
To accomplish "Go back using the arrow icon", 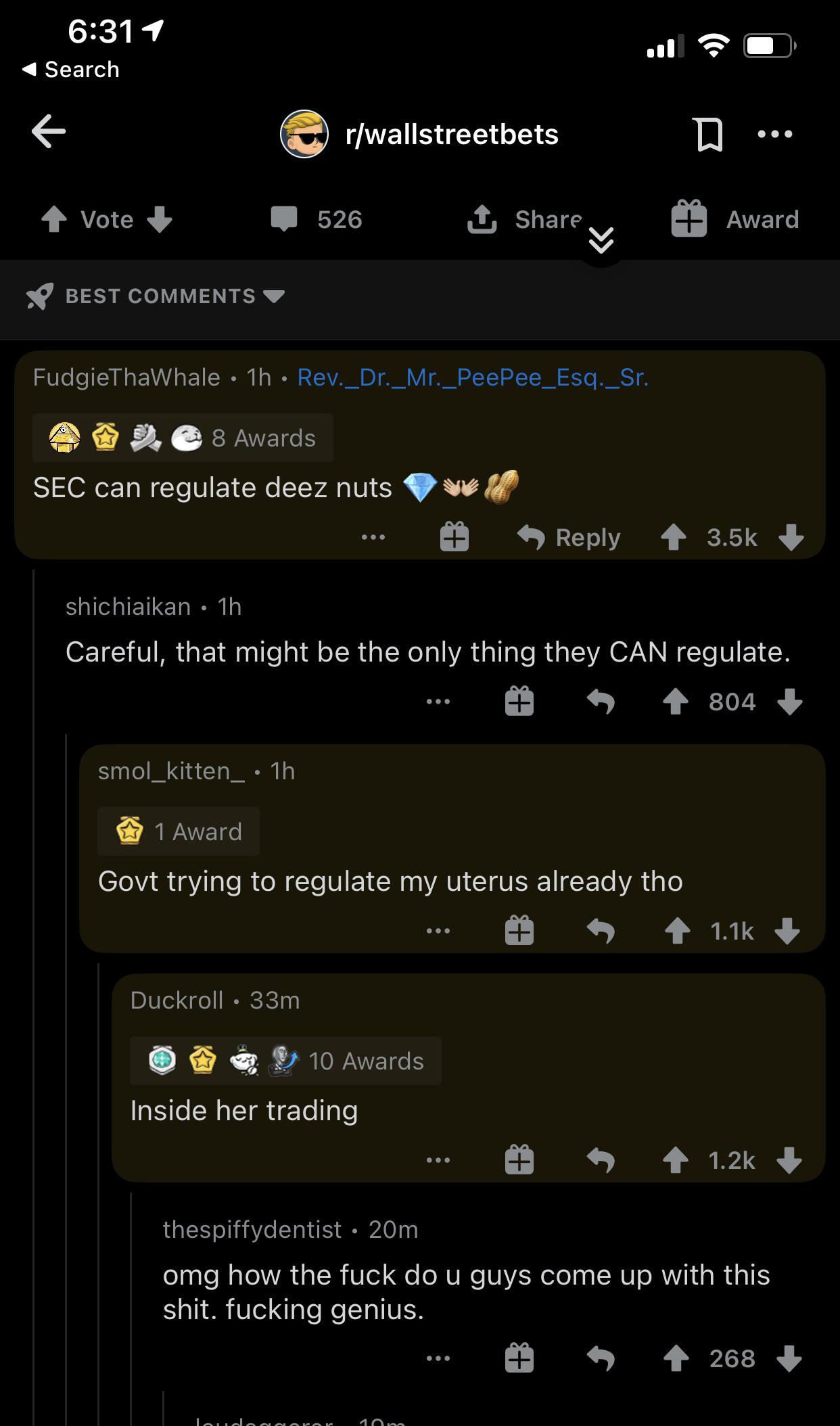I will click(x=49, y=131).
